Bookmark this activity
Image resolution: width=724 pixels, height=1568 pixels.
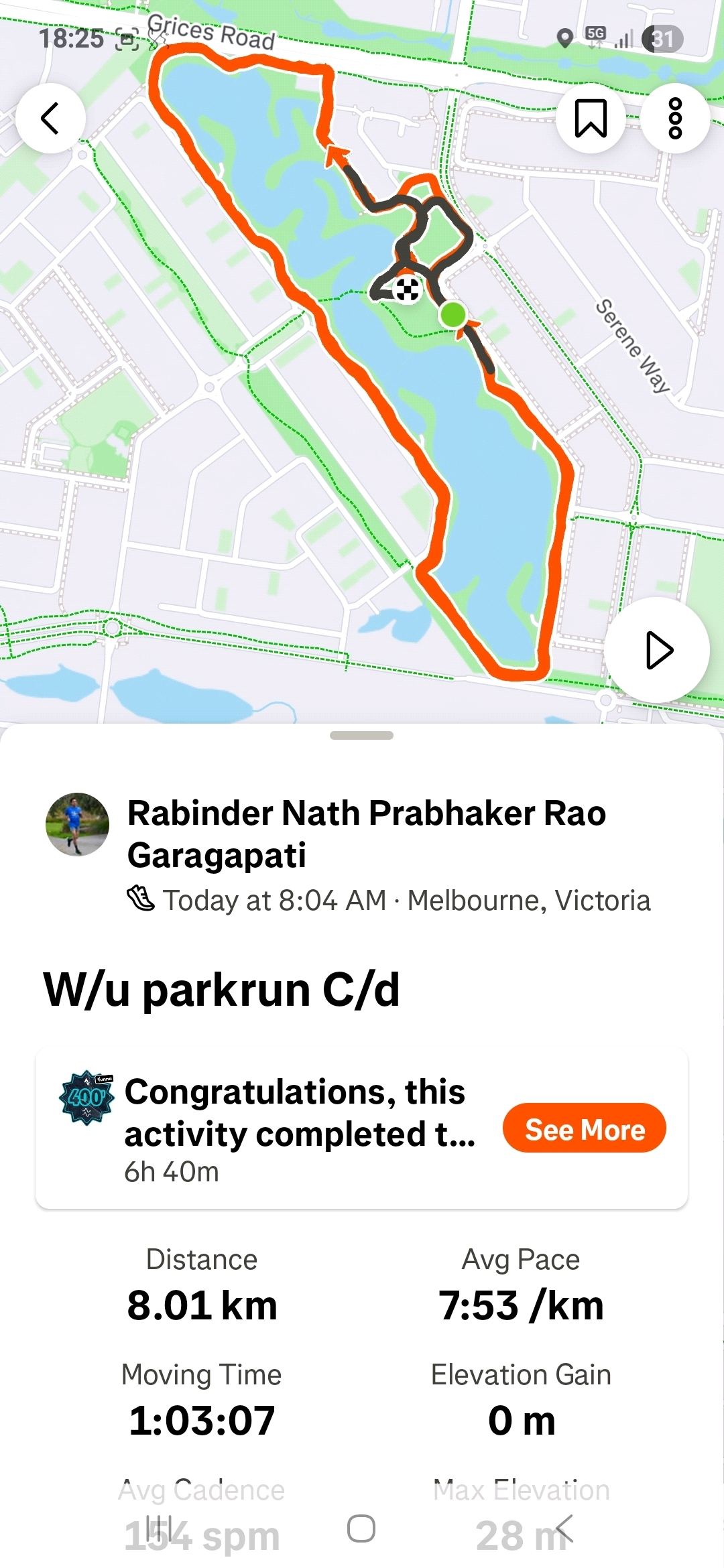[x=591, y=119]
